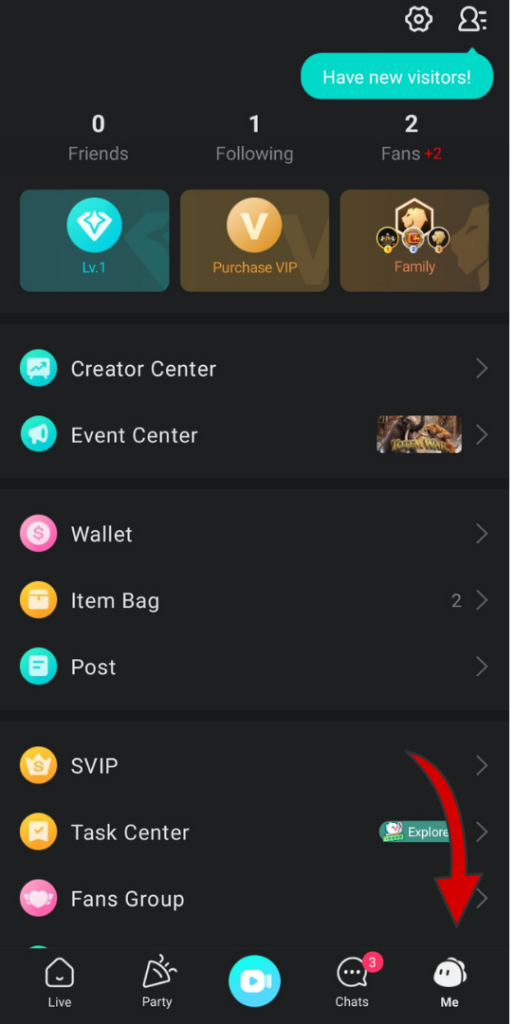View the Following list

point(255,138)
